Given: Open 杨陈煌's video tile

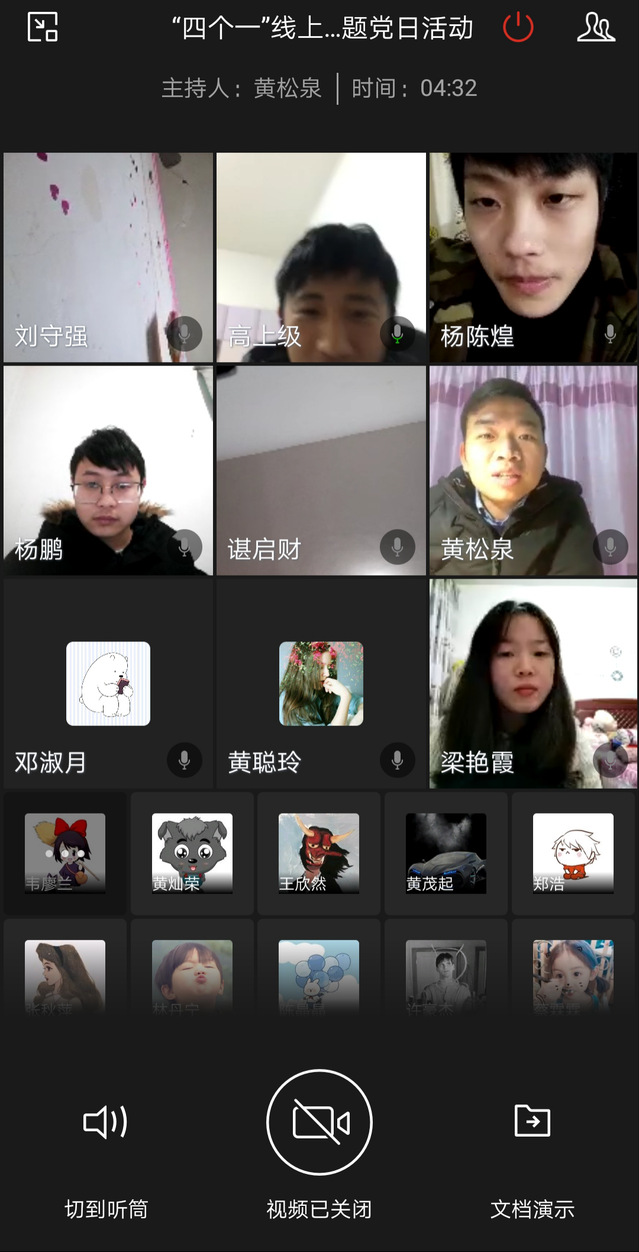Looking at the screenshot, I should tap(534, 256).
